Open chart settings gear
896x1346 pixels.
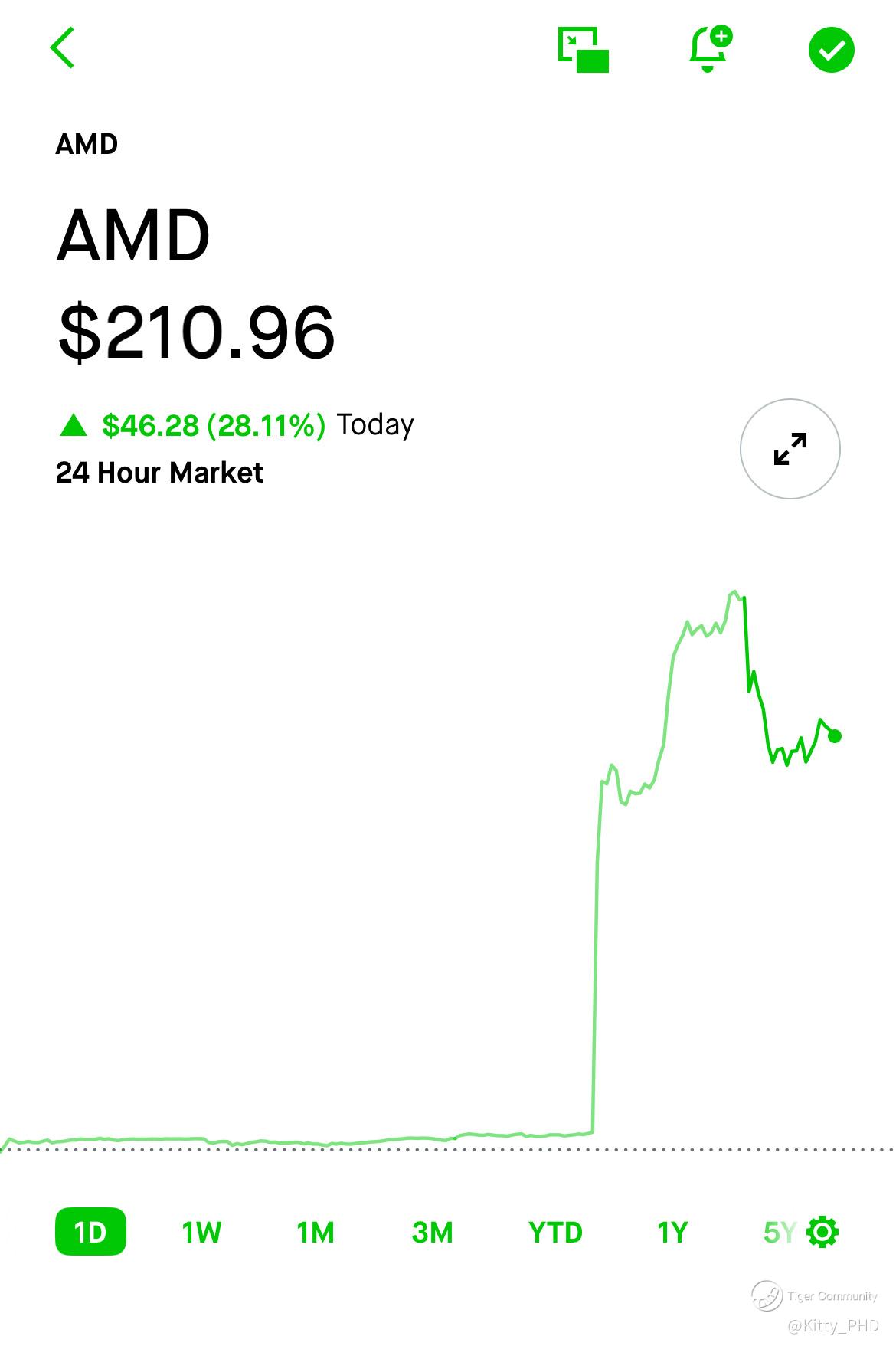point(823,1232)
